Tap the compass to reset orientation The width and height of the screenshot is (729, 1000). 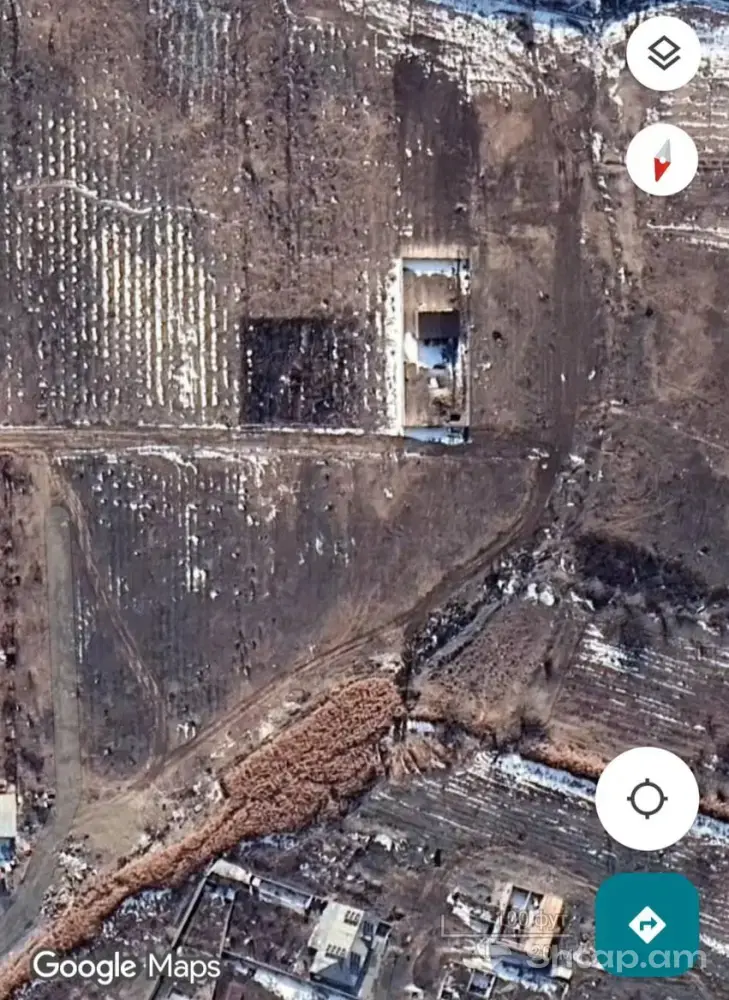click(661, 160)
